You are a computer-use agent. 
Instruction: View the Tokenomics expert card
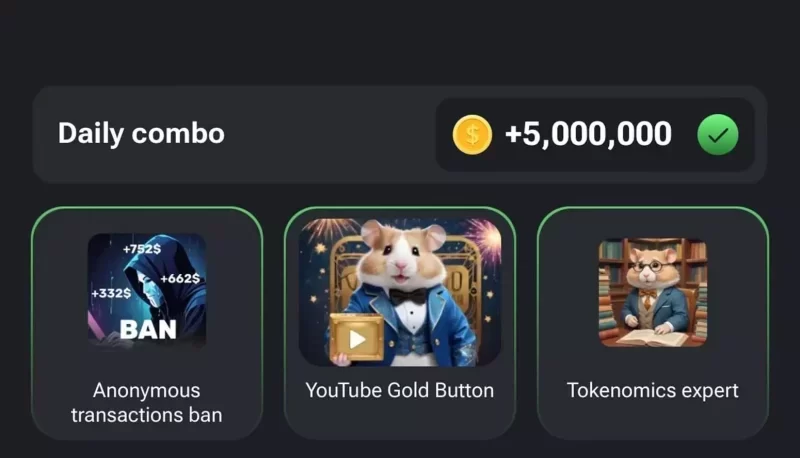pyautogui.click(x=652, y=322)
